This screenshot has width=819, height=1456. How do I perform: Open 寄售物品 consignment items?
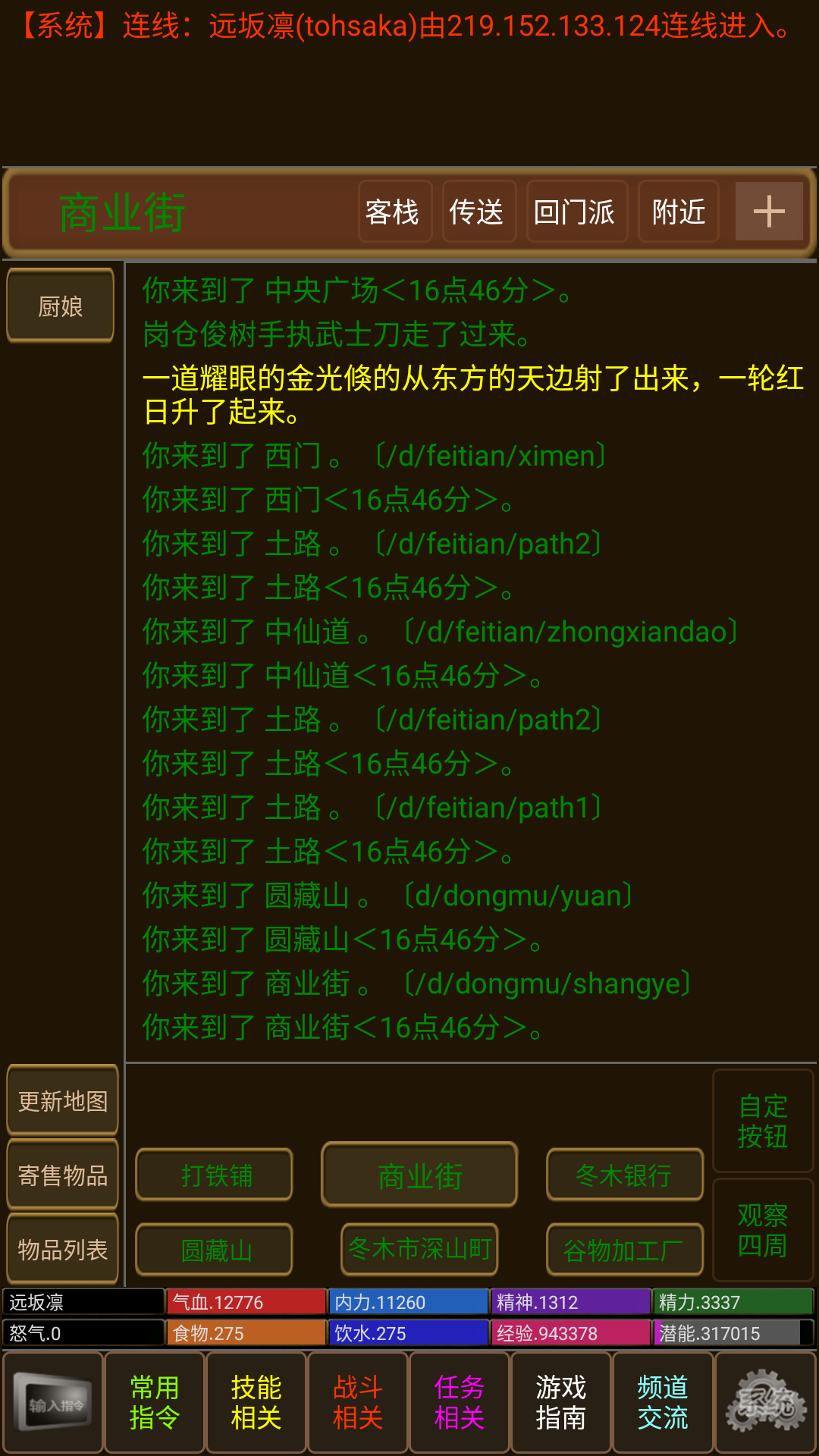[x=62, y=1175]
